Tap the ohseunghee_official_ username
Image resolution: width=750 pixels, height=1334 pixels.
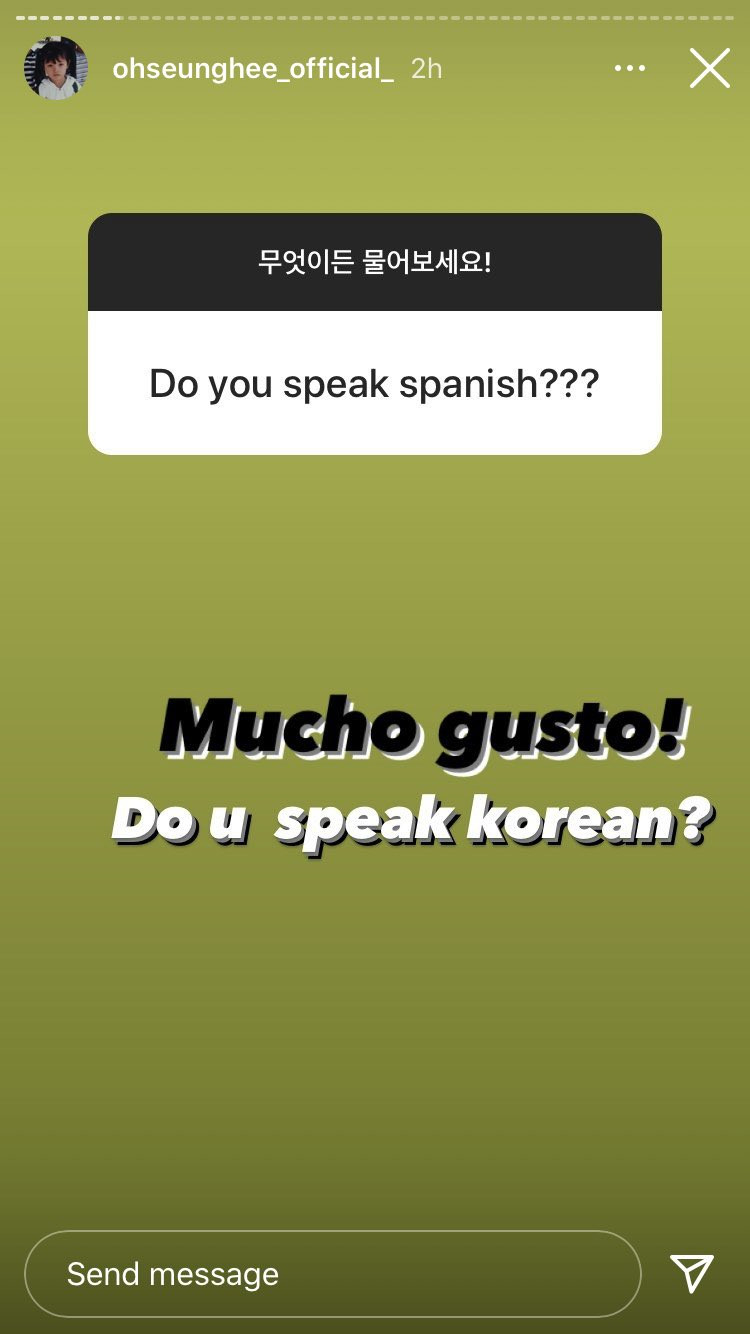253,68
